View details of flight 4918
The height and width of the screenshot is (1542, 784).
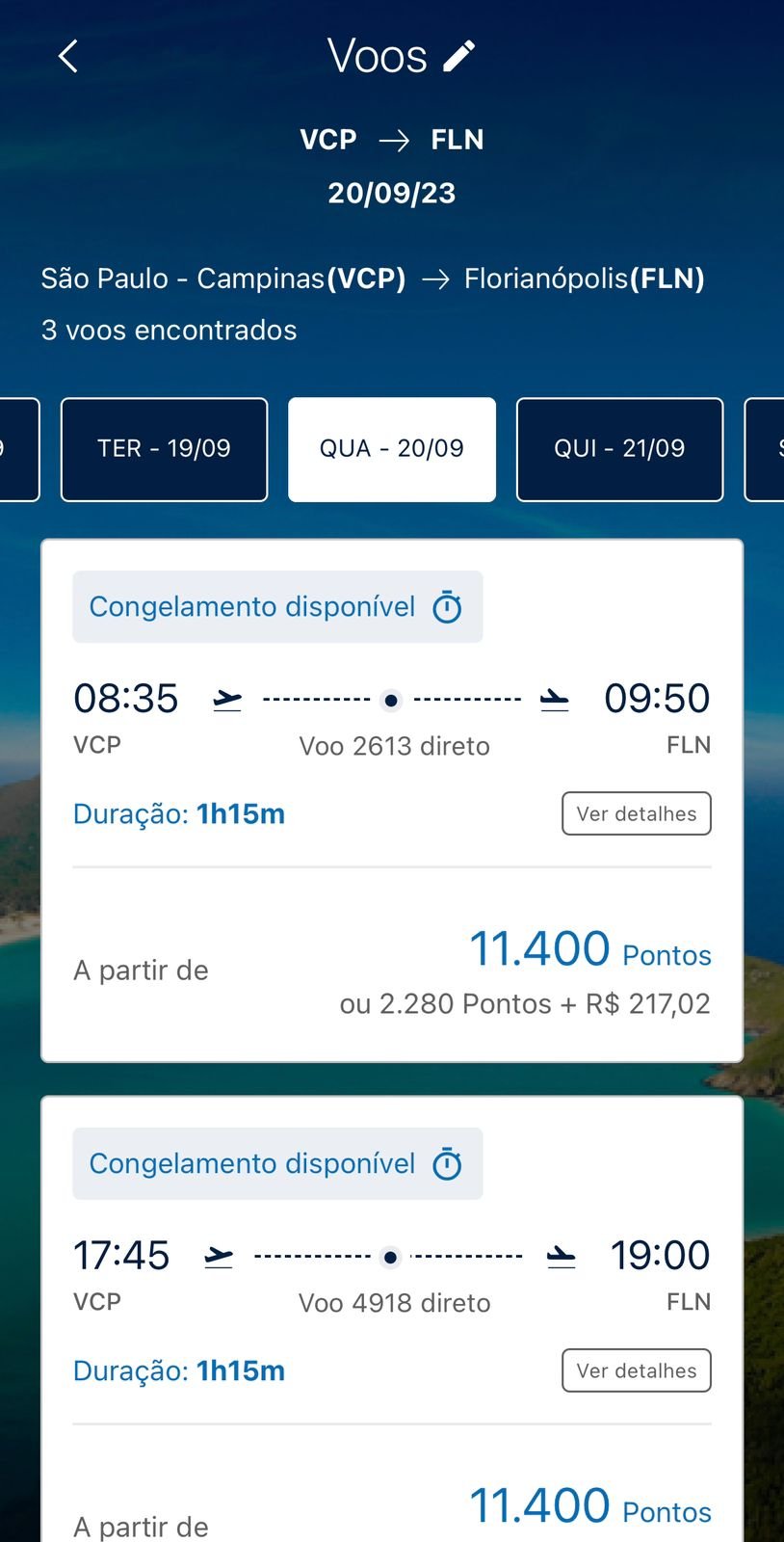pyautogui.click(x=637, y=1370)
